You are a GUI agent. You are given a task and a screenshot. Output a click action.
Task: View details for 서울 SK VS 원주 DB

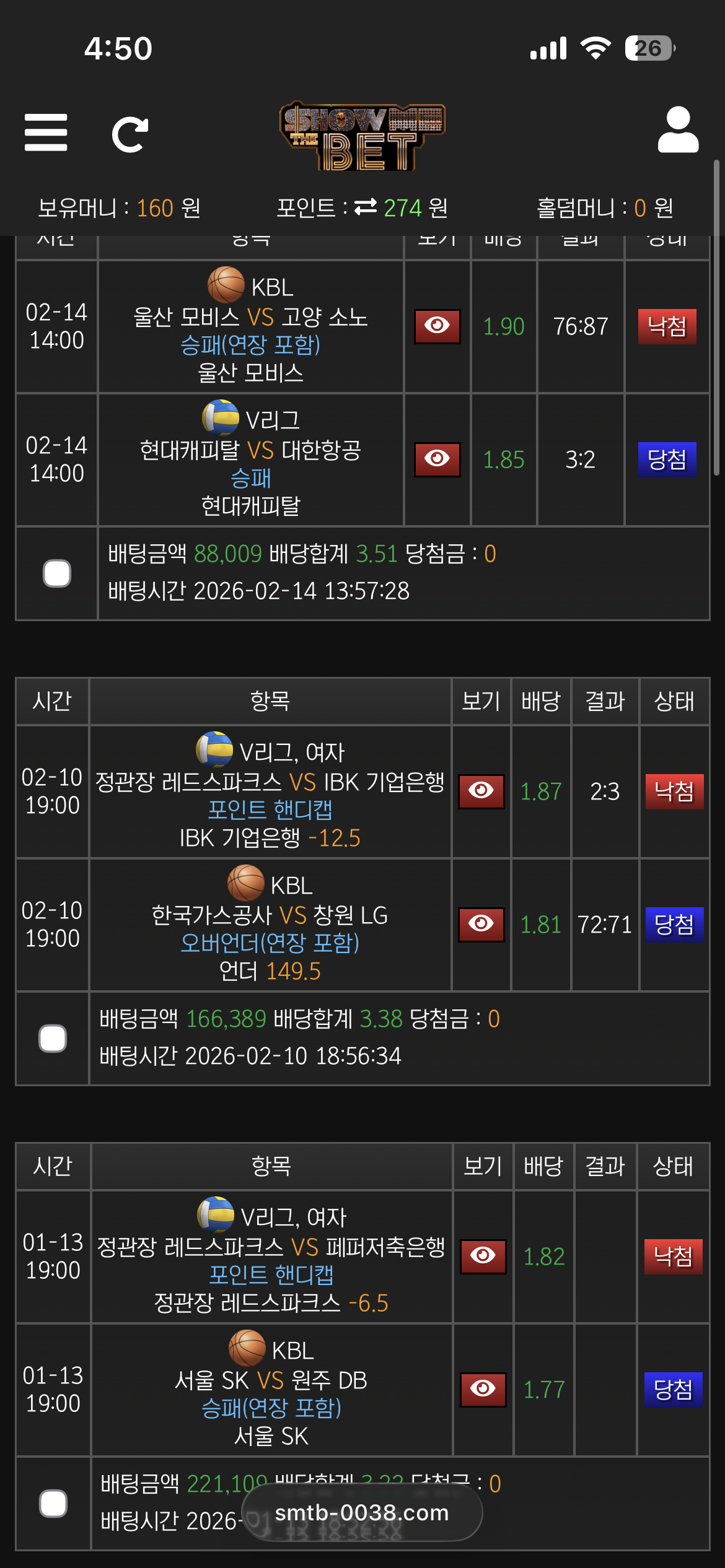[483, 1390]
